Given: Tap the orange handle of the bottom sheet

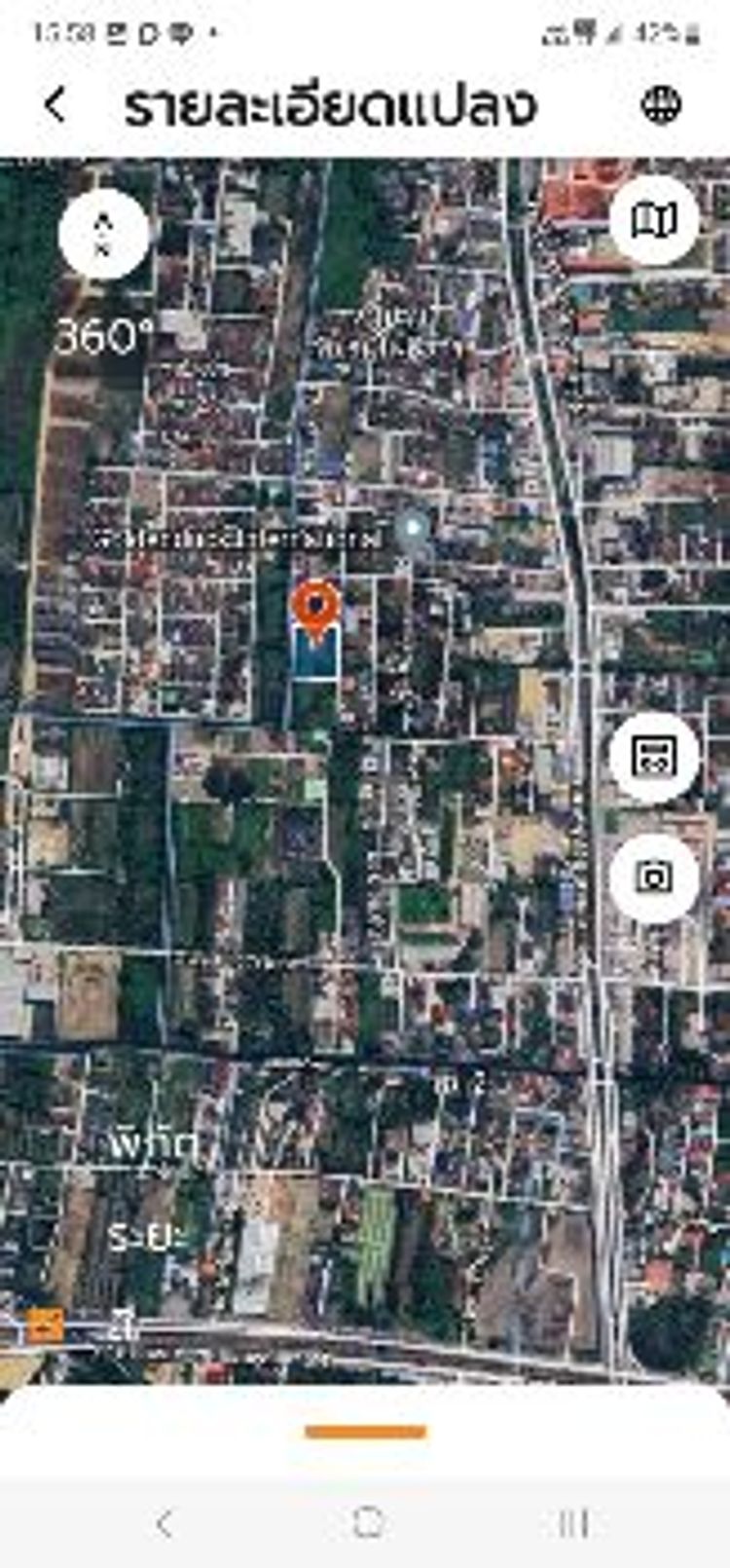Looking at the screenshot, I should tap(365, 1431).
